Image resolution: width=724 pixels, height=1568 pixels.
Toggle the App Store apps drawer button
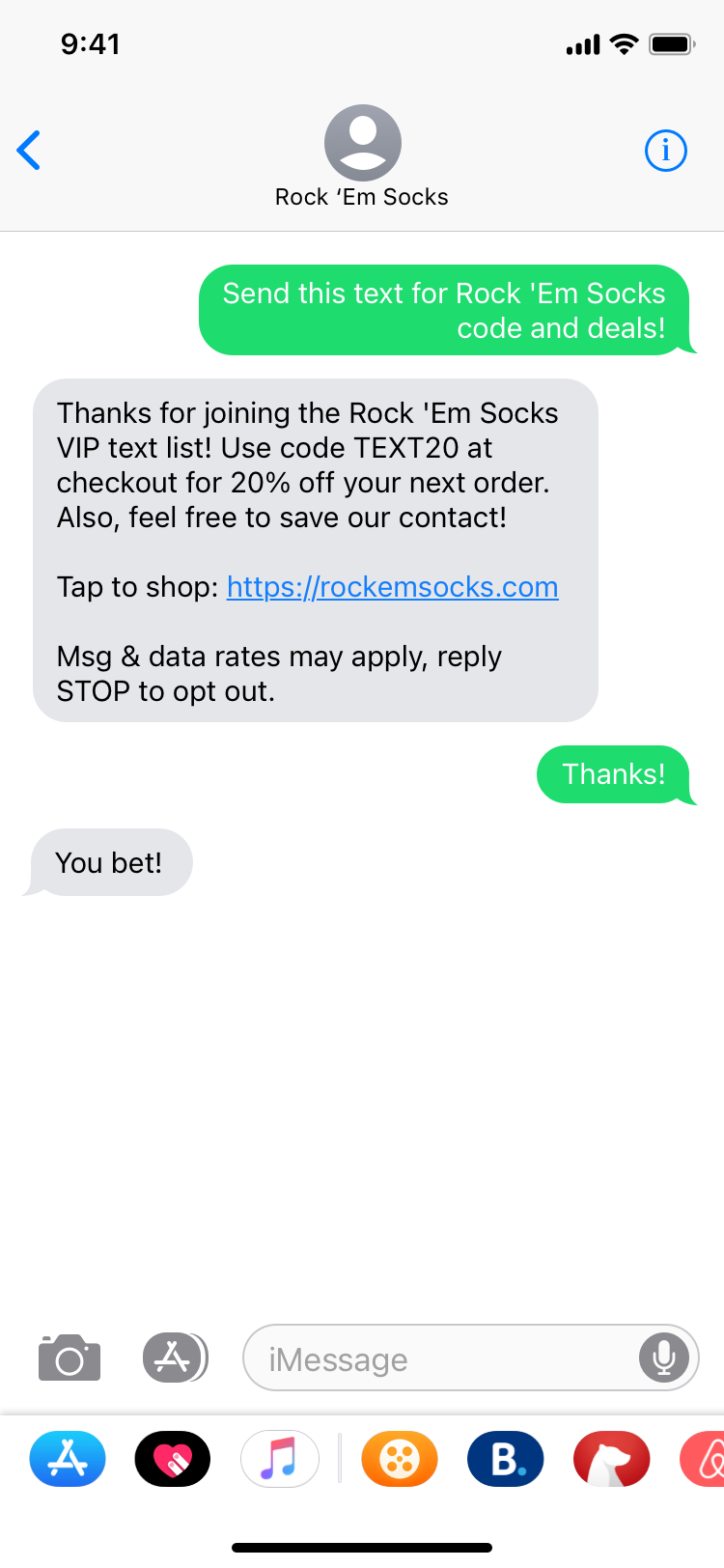point(175,1358)
